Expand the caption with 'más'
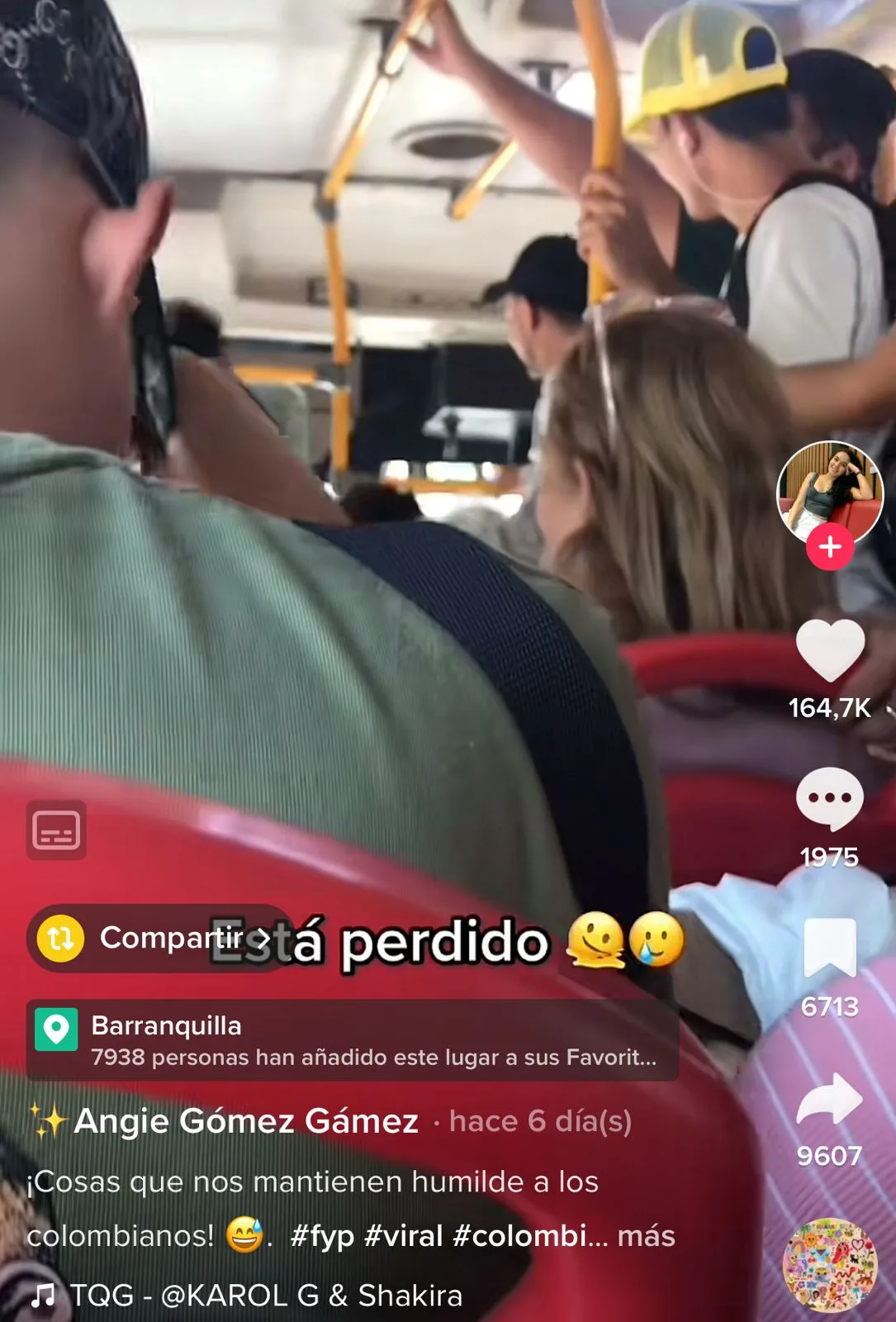The image size is (896, 1322). (647, 1236)
